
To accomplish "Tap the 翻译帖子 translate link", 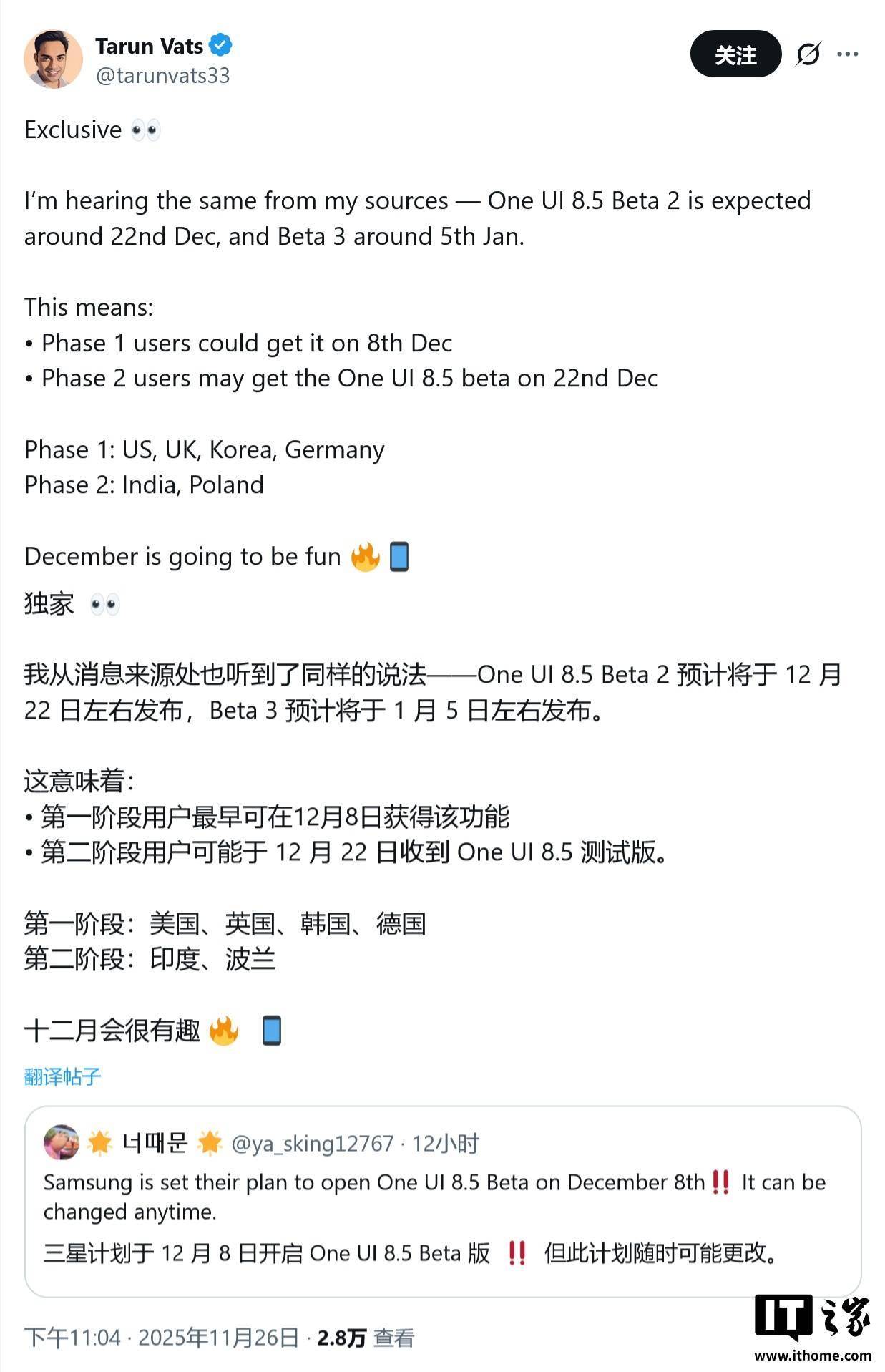I will click(63, 1076).
